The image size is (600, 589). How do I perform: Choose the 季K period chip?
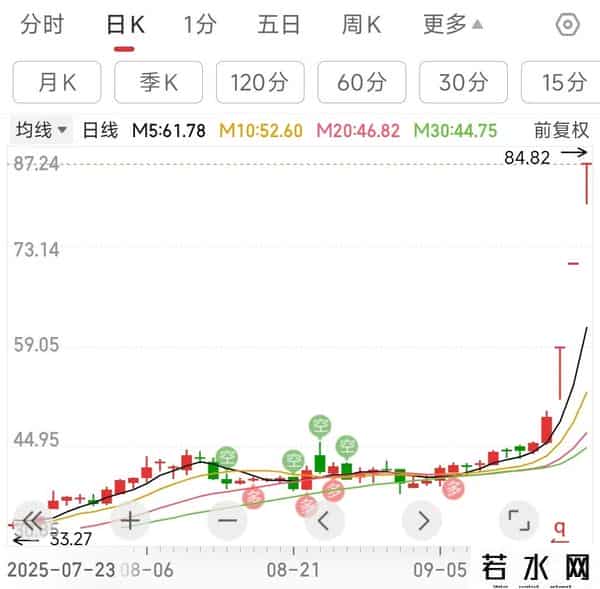158,82
